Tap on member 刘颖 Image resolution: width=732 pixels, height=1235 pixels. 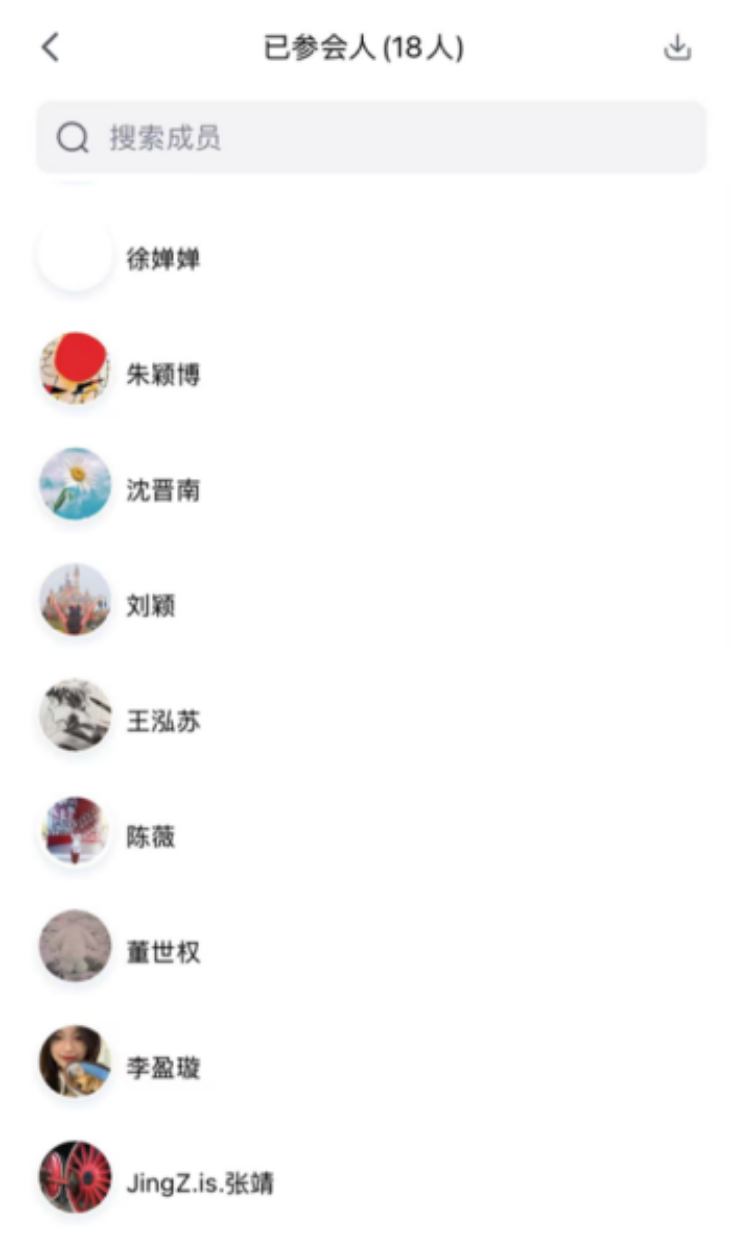(150, 605)
